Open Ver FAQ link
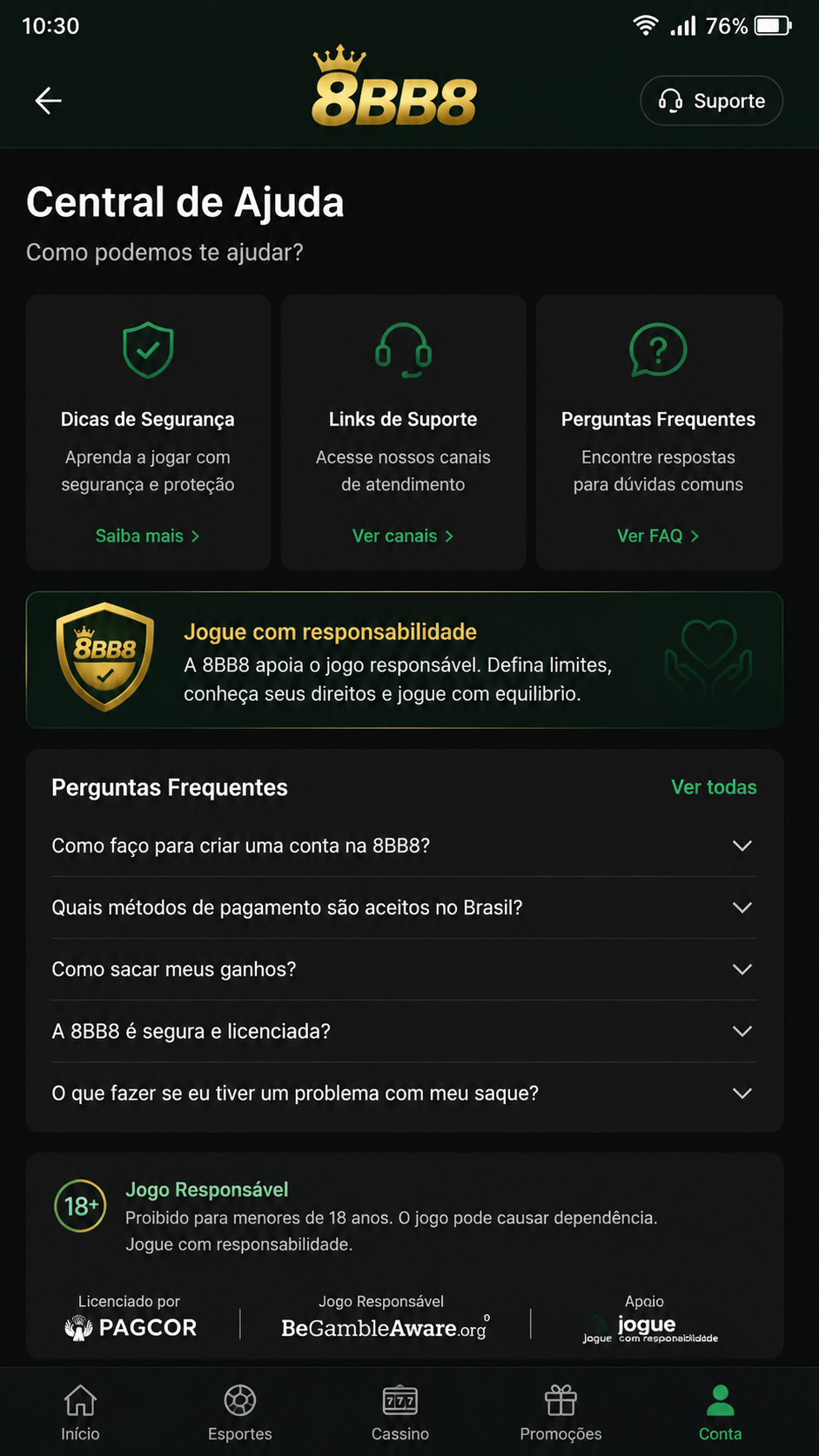This screenshot has width=819, height=1456. (x=659, y=536)
